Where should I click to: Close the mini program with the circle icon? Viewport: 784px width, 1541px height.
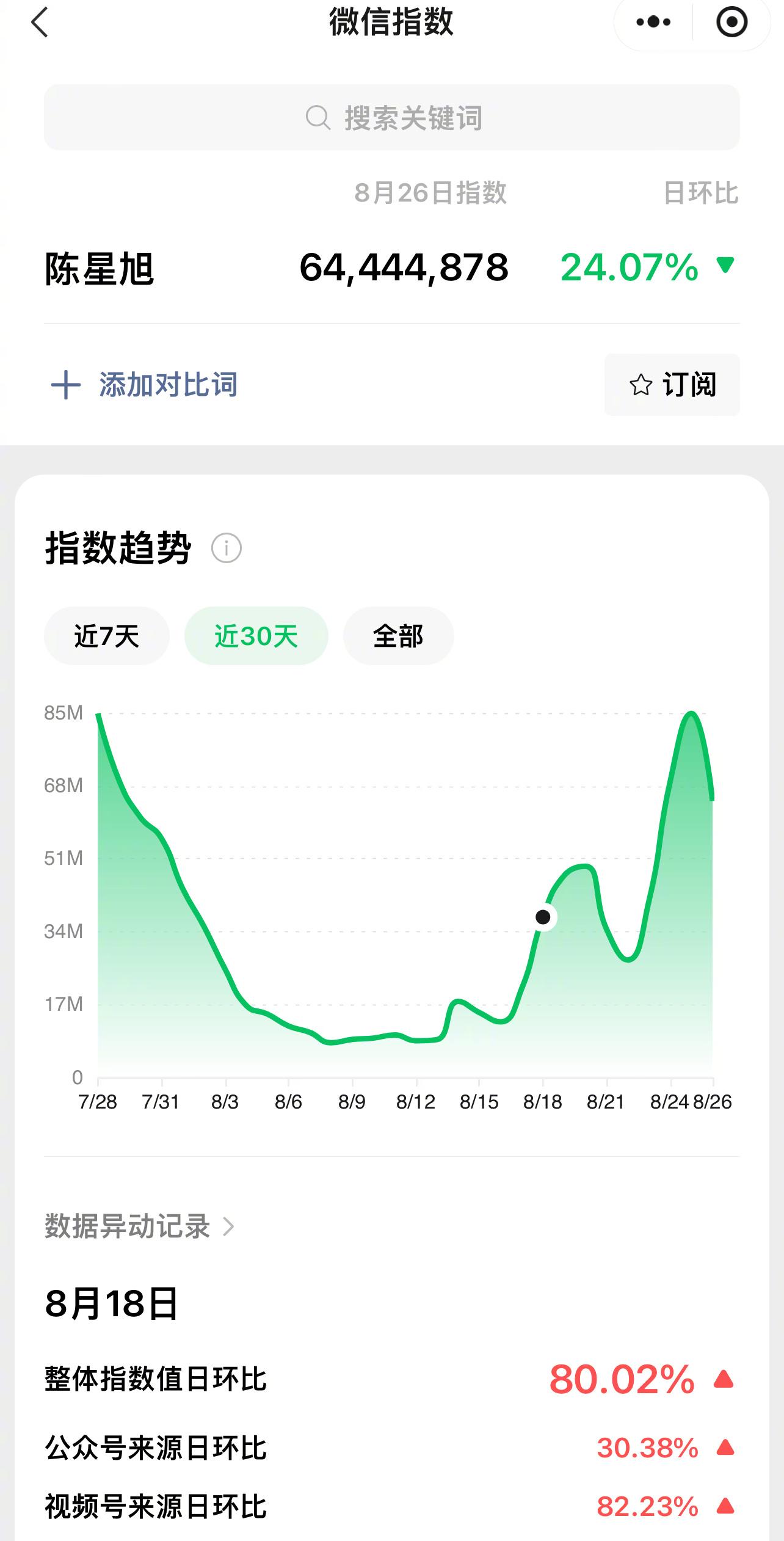[x=731, y=23]
